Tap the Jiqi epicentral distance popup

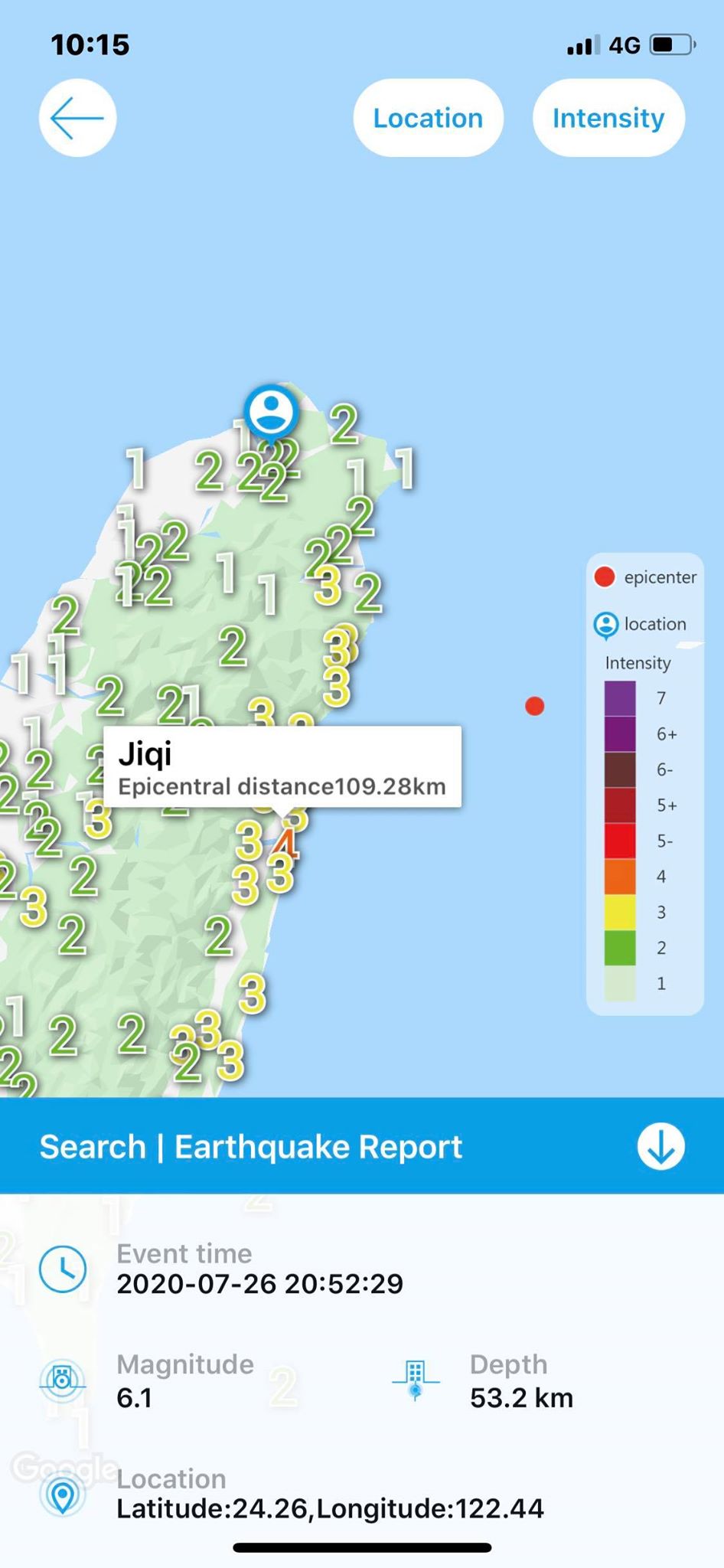click(282, 766)
